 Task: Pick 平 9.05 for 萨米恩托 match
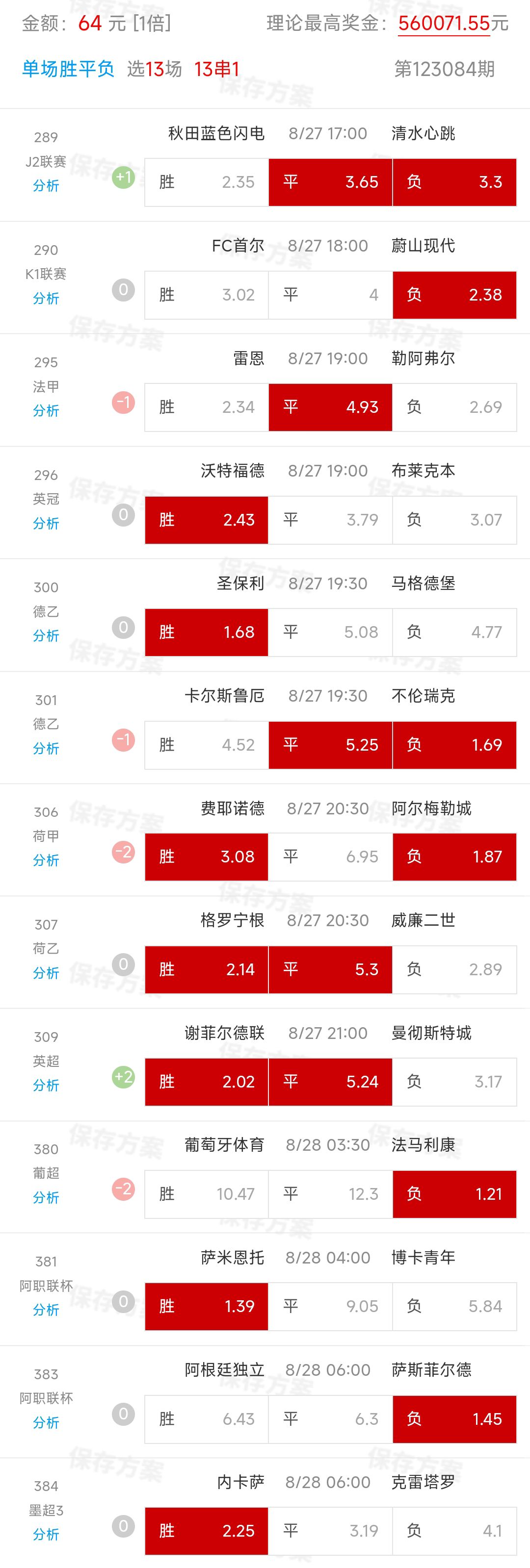coord(330,1306)
